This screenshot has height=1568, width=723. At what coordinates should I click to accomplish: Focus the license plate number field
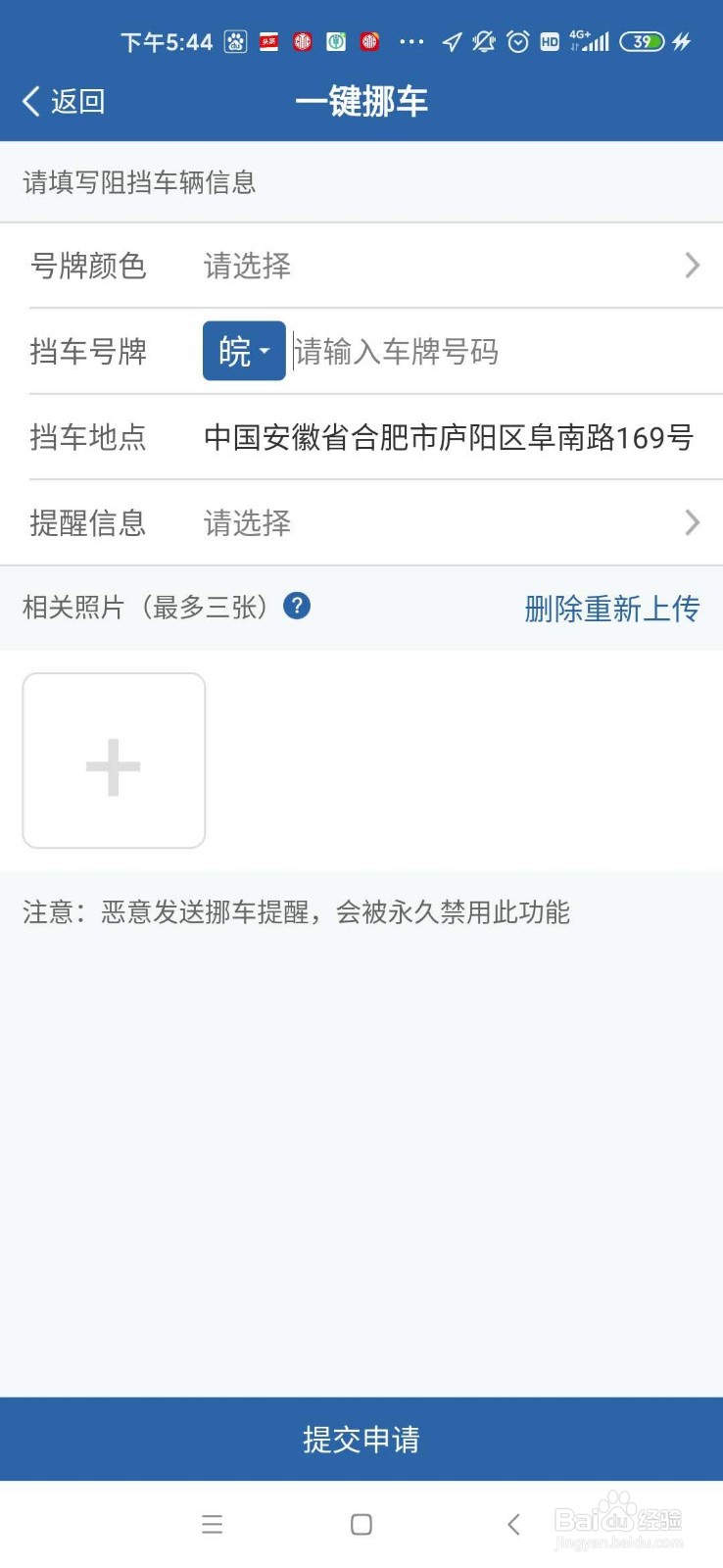point(500,352)
